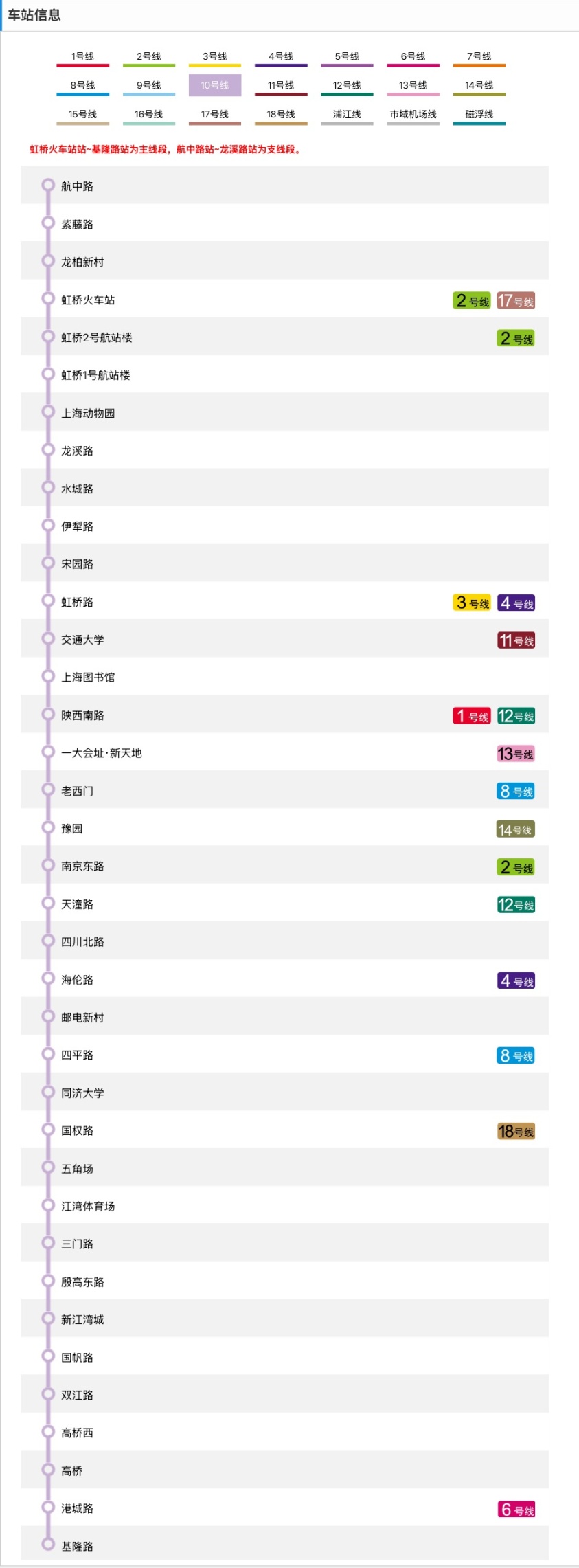Tap the highlighted 10号线 tab

(x=214, y=86)
